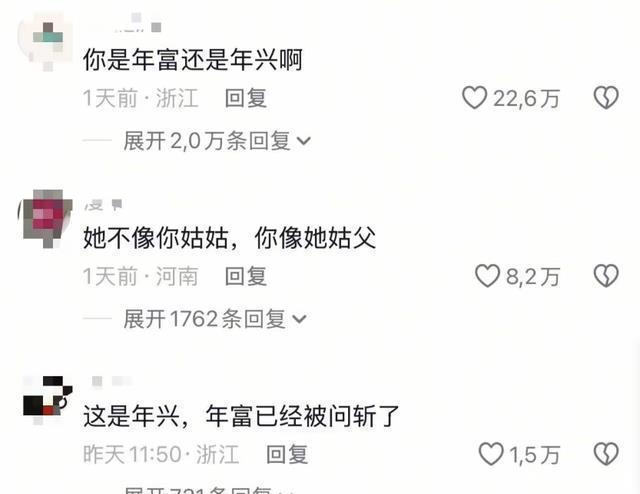
Task: Reply to the comment from 河南
Action: [x=245, y=276]
